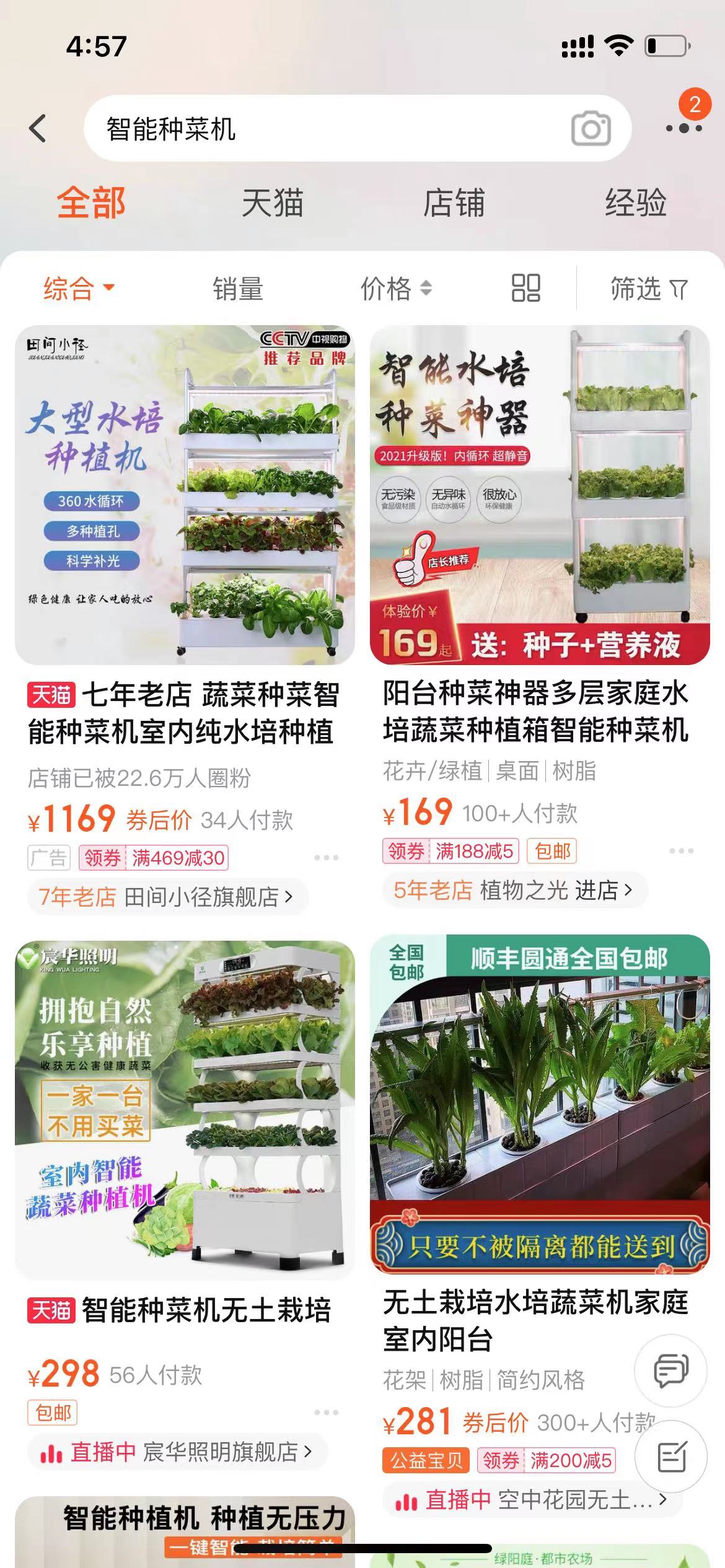
Task: Switch to the 经验 tab
Action: pos(635,203)
